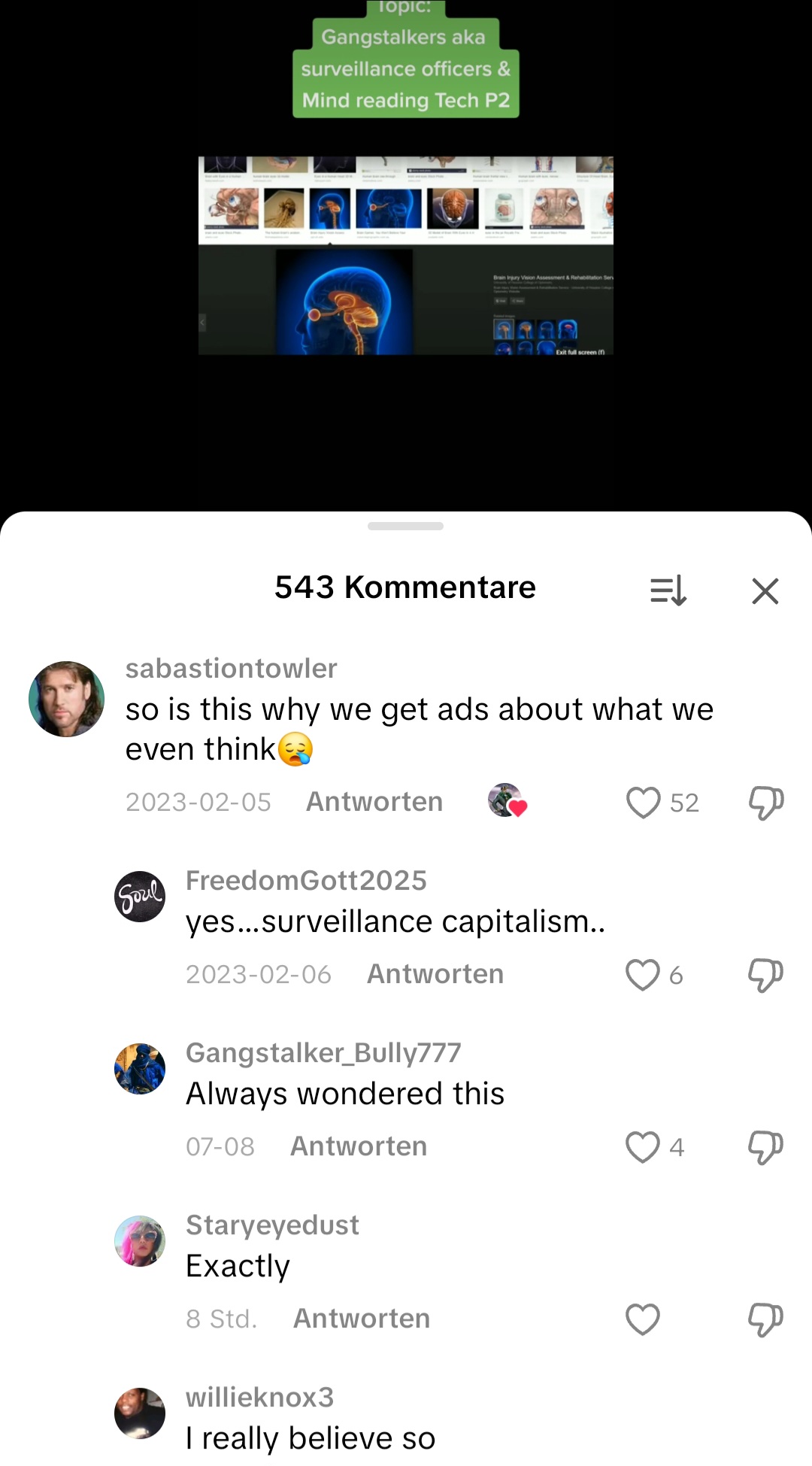Dislike FreedomGott2025's reply

765,975
